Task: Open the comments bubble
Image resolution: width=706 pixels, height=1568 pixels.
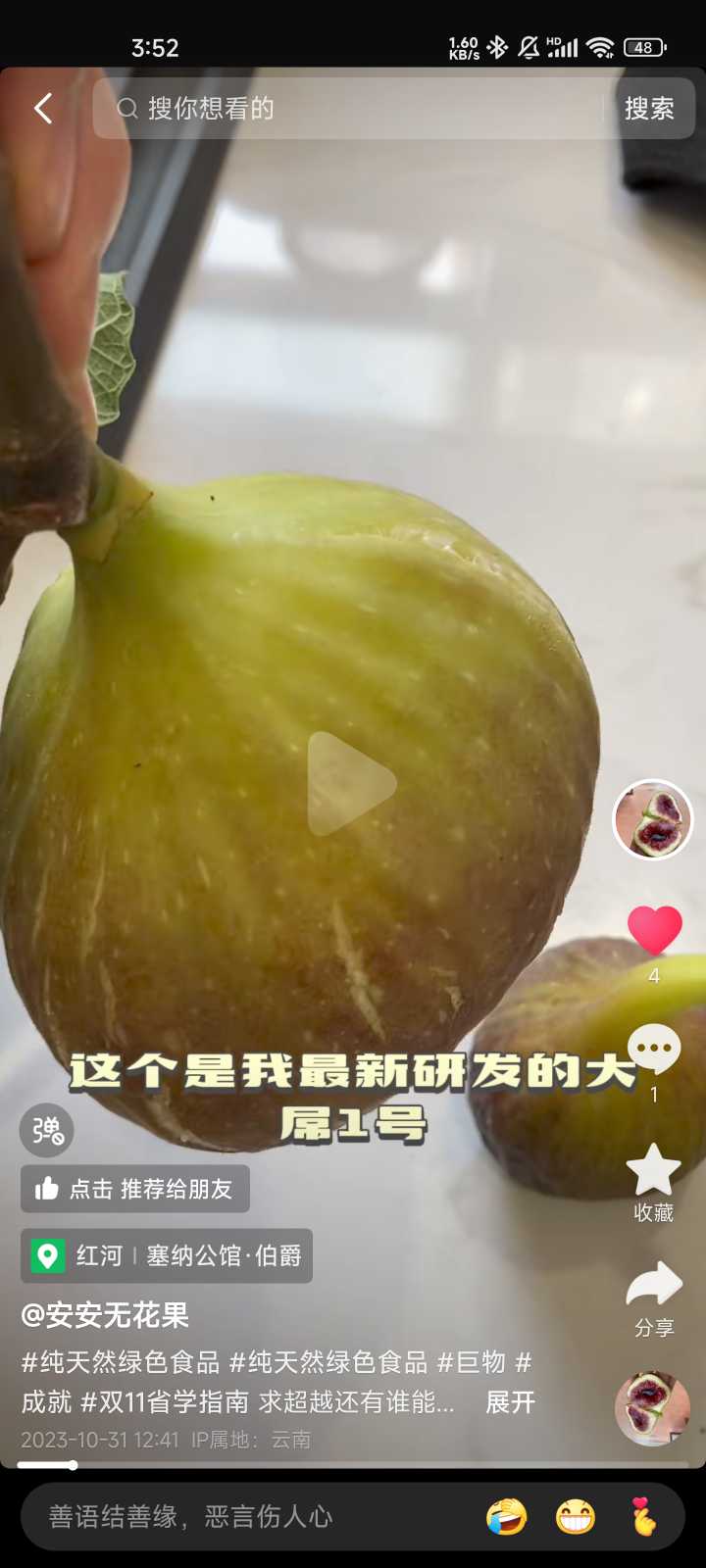Action: tap(654, 1050)
